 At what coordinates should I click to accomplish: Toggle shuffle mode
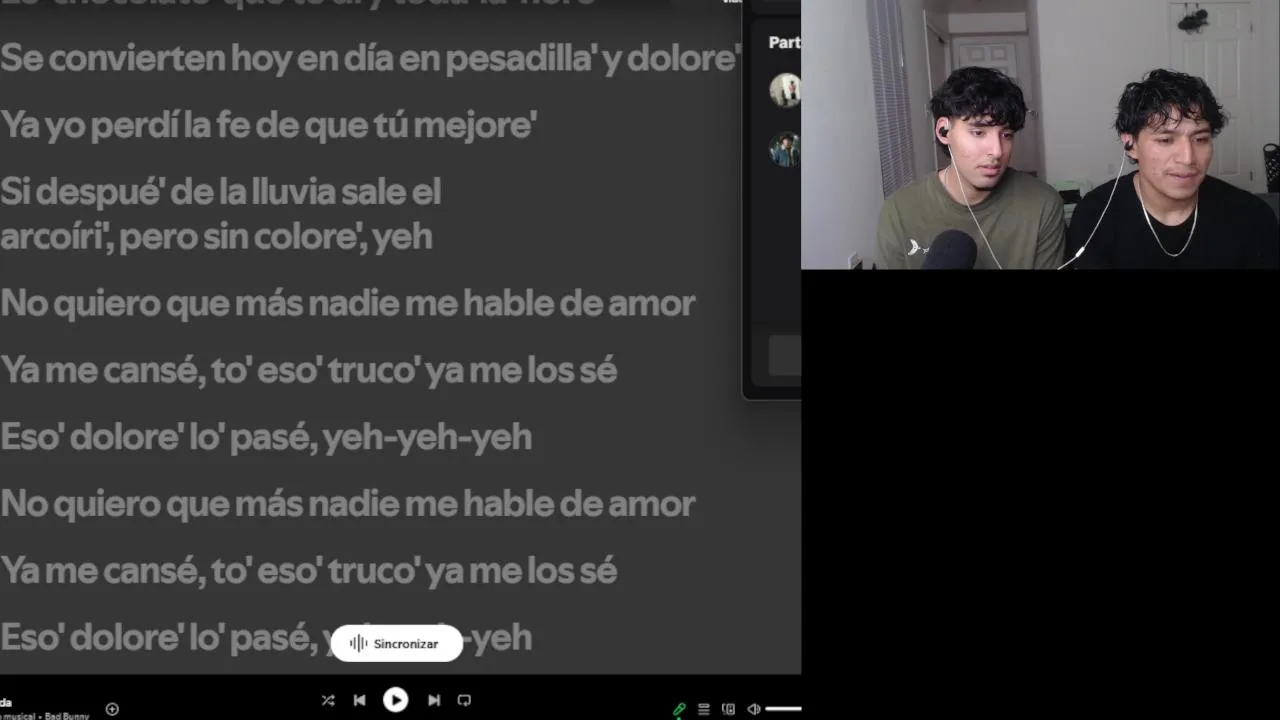328,700
